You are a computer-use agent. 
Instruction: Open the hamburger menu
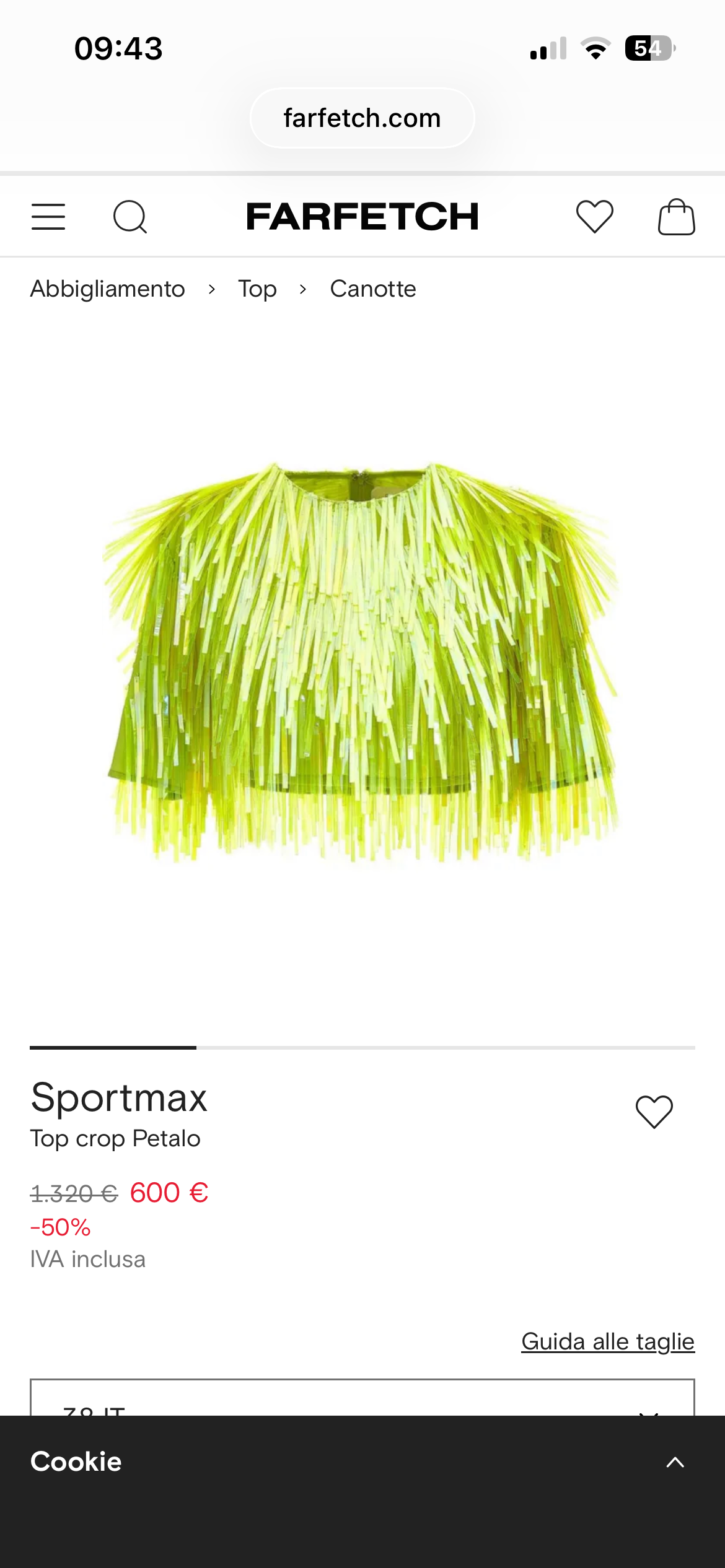click(48, 217)
